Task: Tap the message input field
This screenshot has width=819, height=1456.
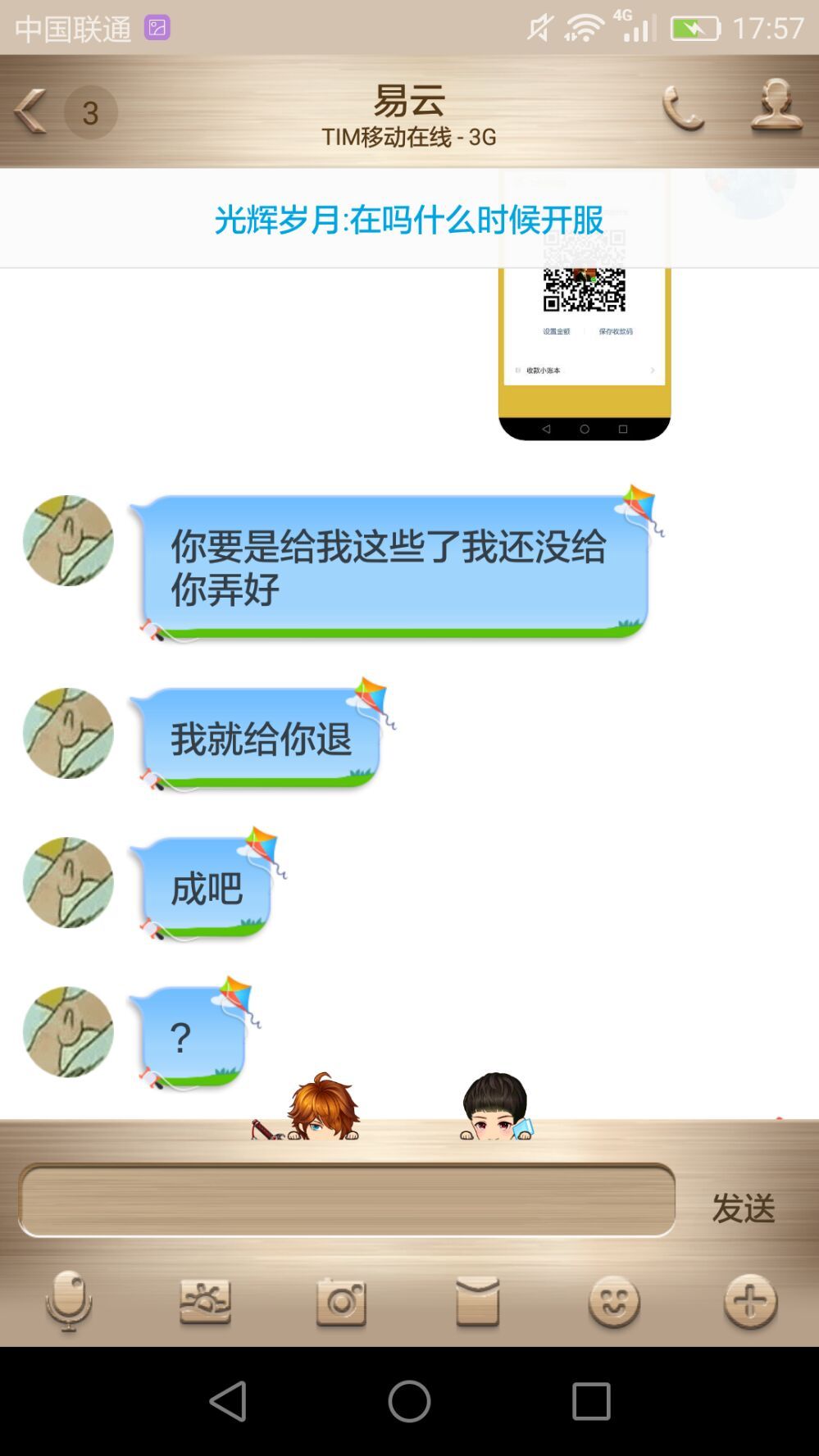Action: [x=347, y=1199]
